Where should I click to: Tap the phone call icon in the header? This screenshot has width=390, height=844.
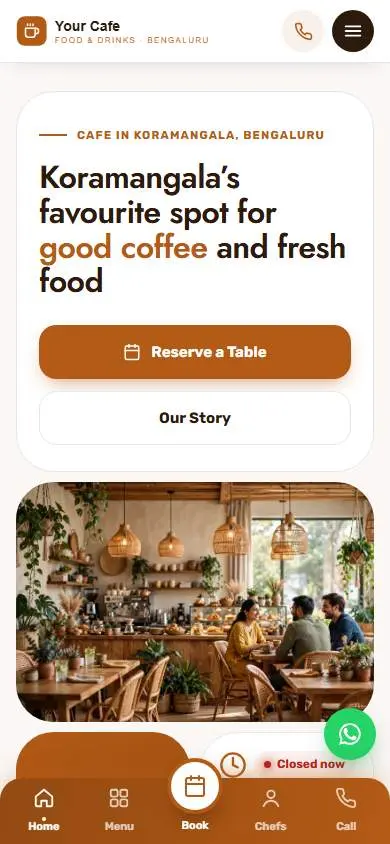point(303,31)
